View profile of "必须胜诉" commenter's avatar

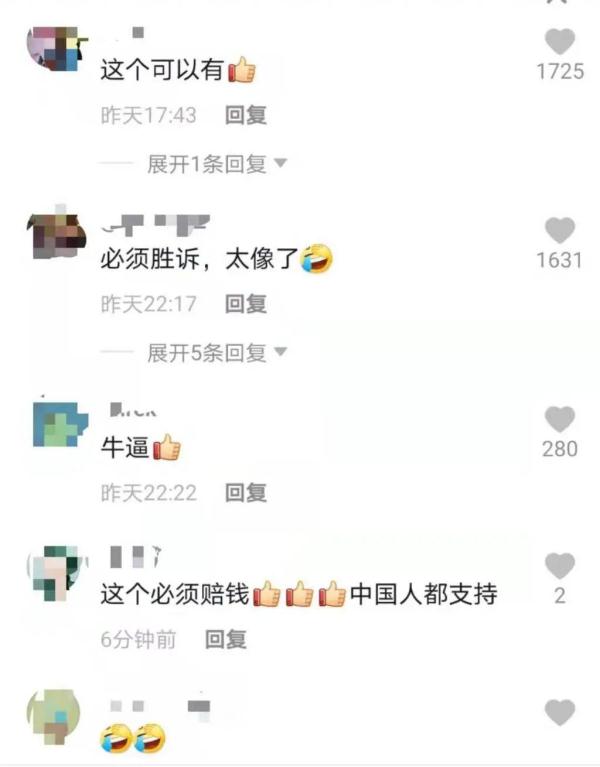[x=52, y=234]
